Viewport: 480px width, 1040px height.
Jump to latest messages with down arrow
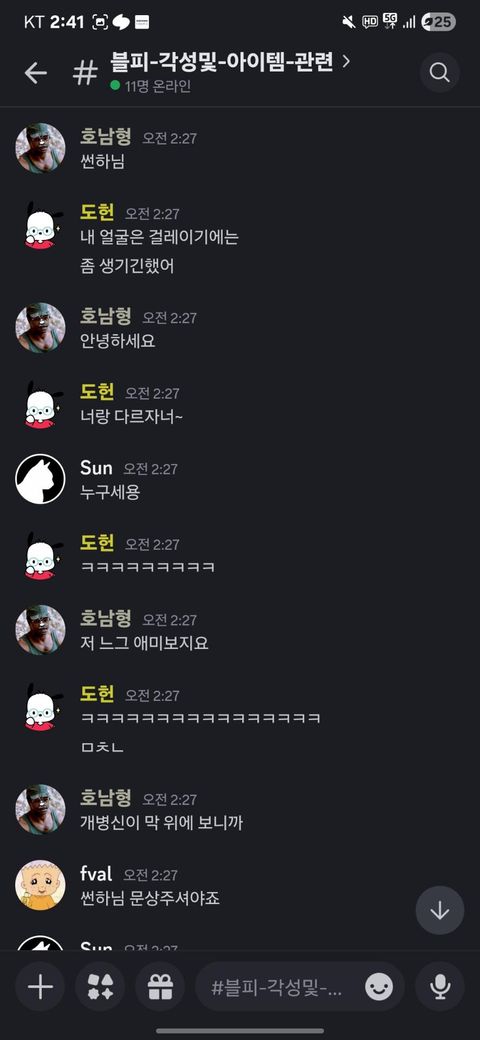tap(440, 911)
